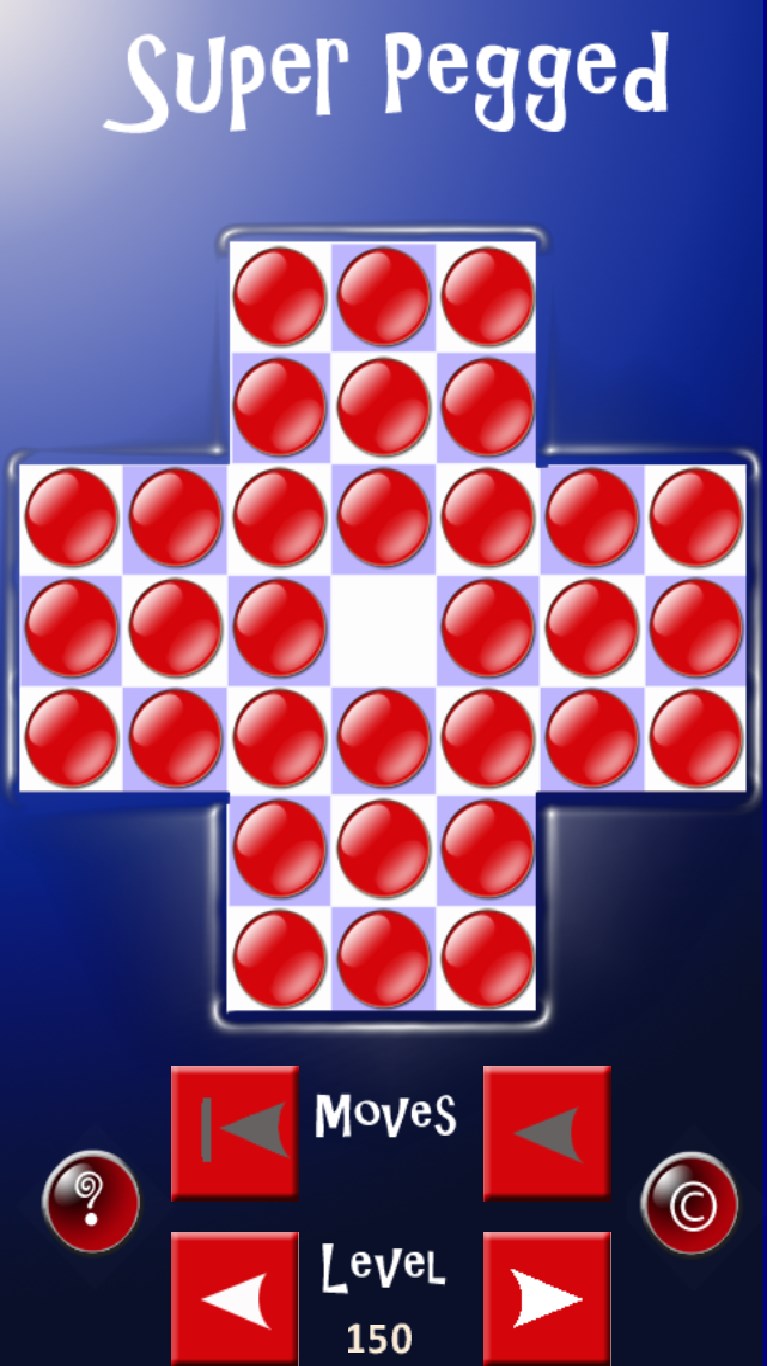
Task: Select the peg directly left of the empty hole
Action: 279,628
